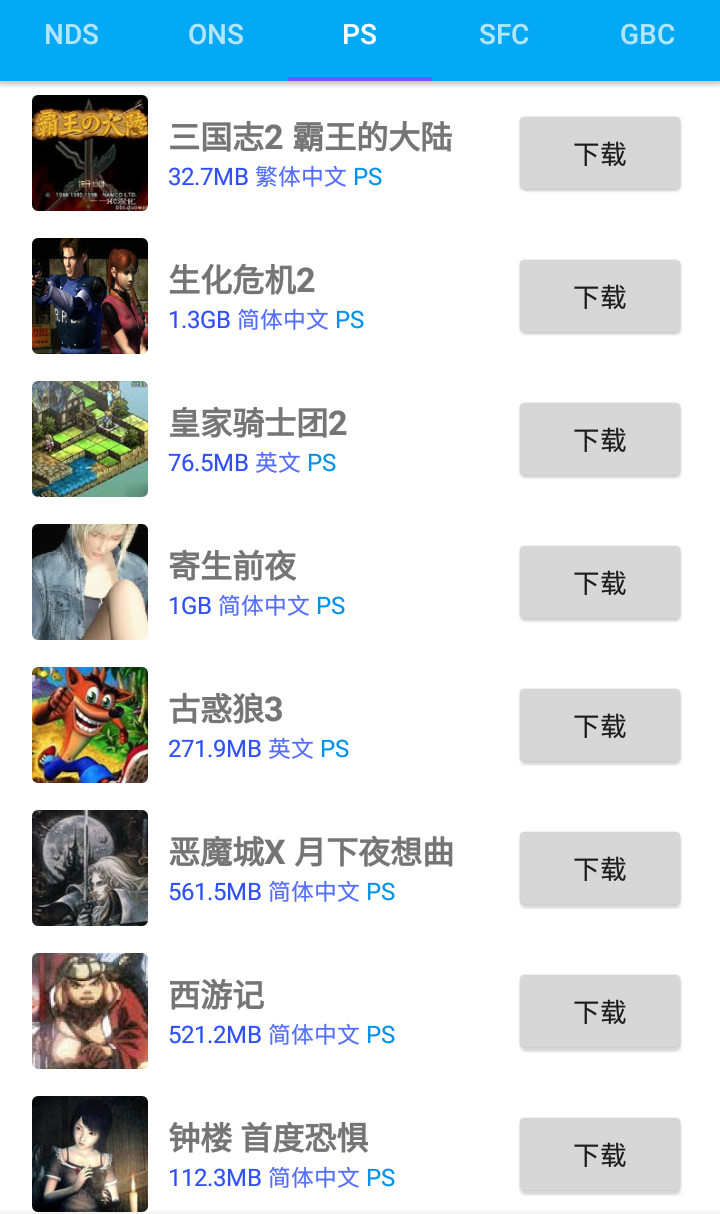Screen dimensions: 720x1214
Task: Download 皇家骑士团2
Action: click(x=599, y=439)
